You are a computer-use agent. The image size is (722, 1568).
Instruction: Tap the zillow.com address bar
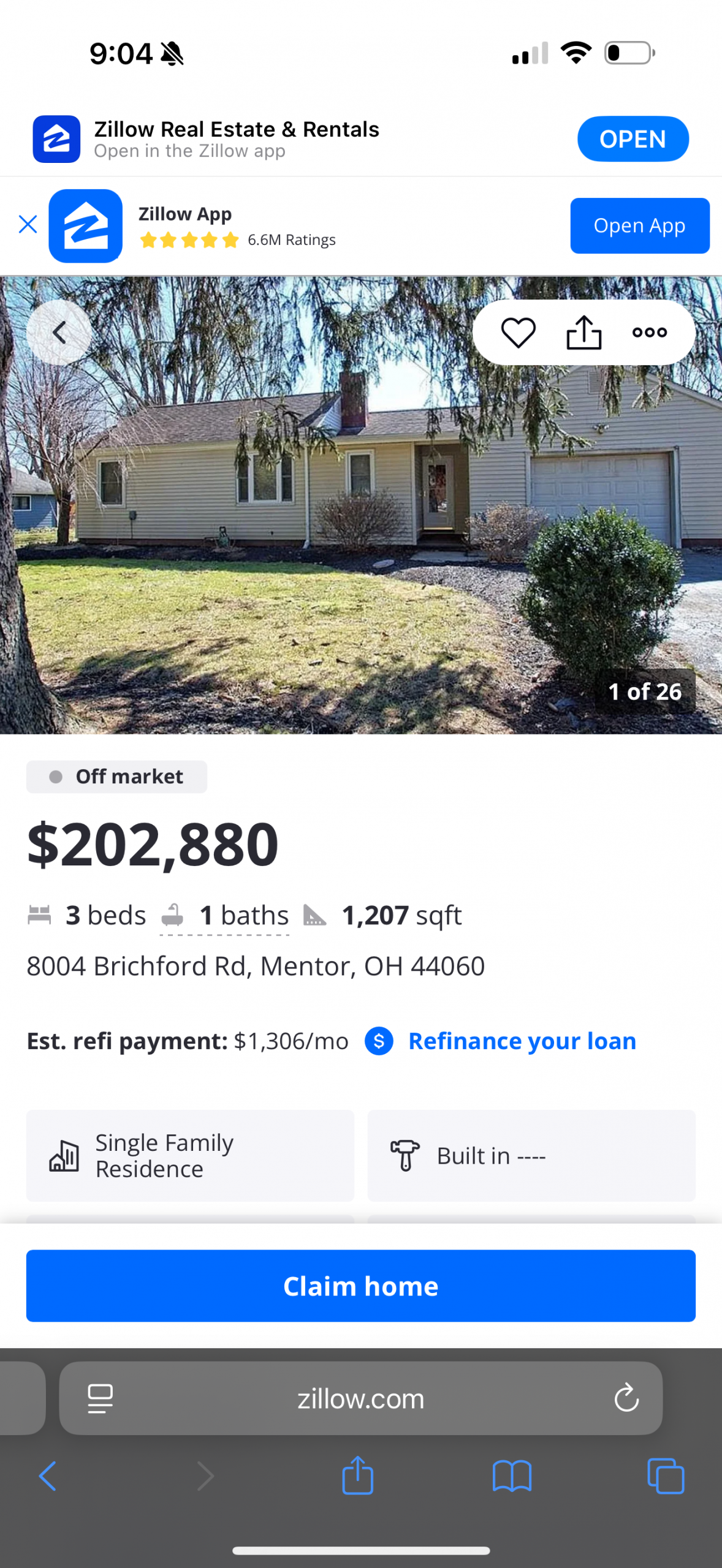tap(360, 1399)
